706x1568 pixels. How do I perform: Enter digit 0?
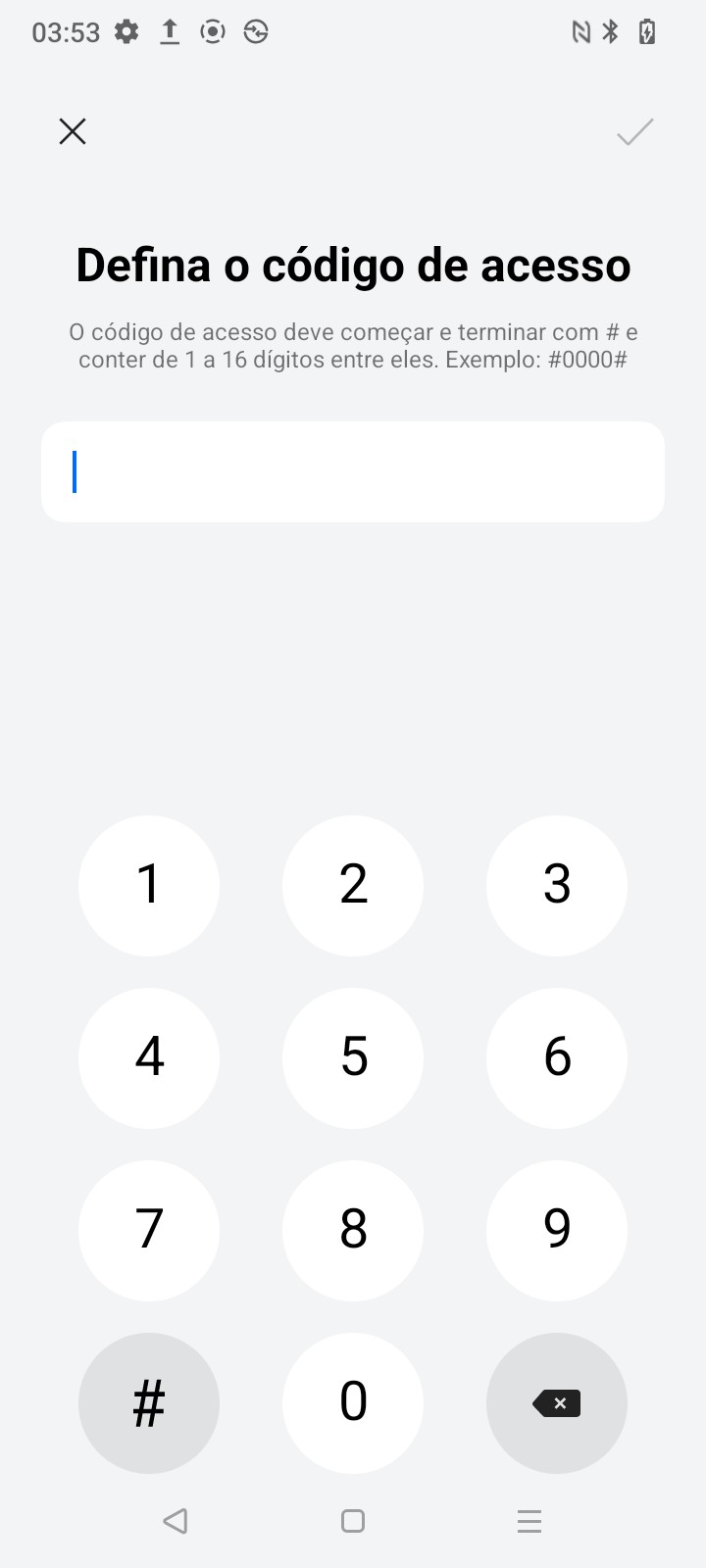click(x=353, y=1402)
